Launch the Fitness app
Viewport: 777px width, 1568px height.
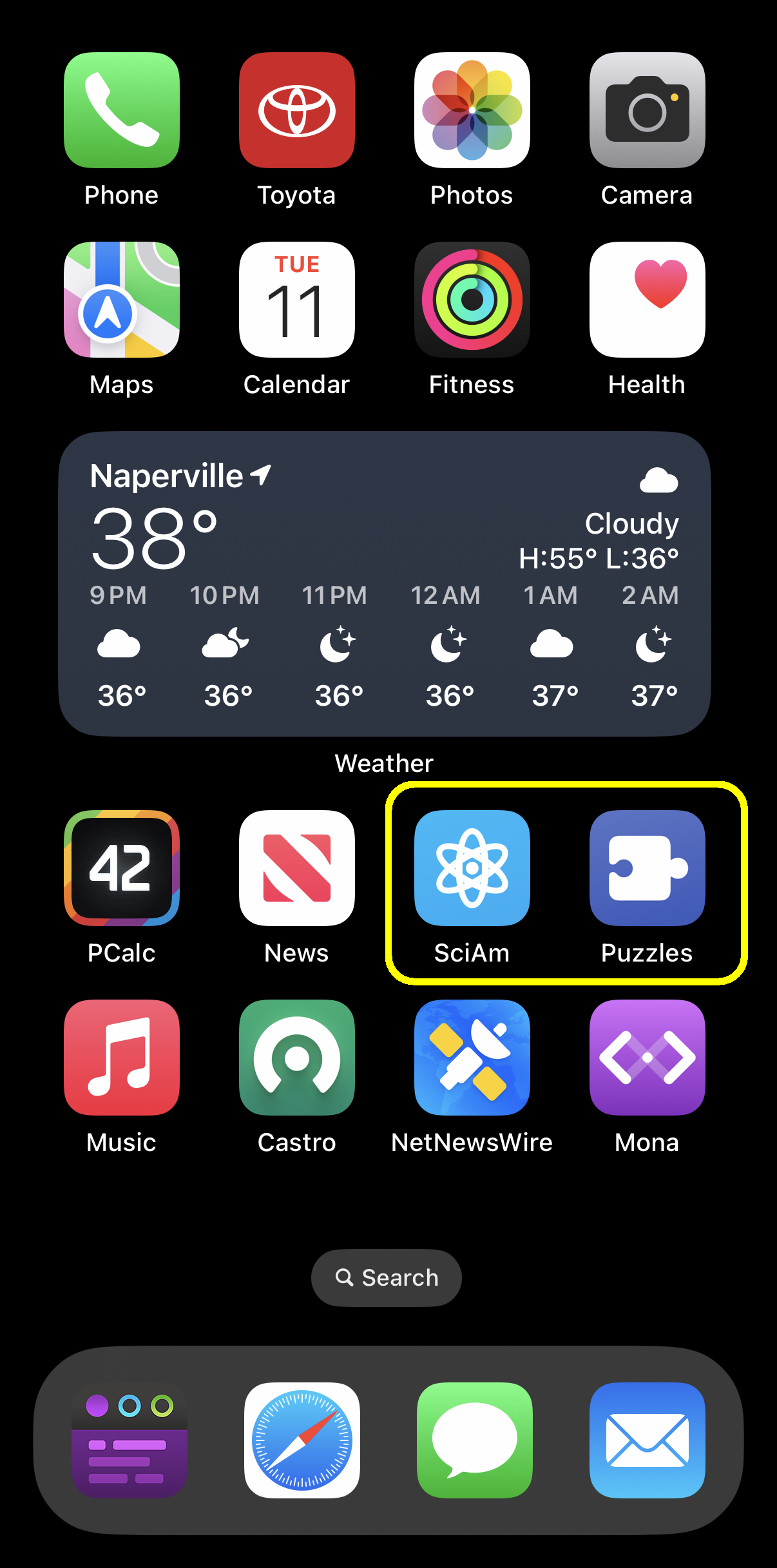[472, 300]
